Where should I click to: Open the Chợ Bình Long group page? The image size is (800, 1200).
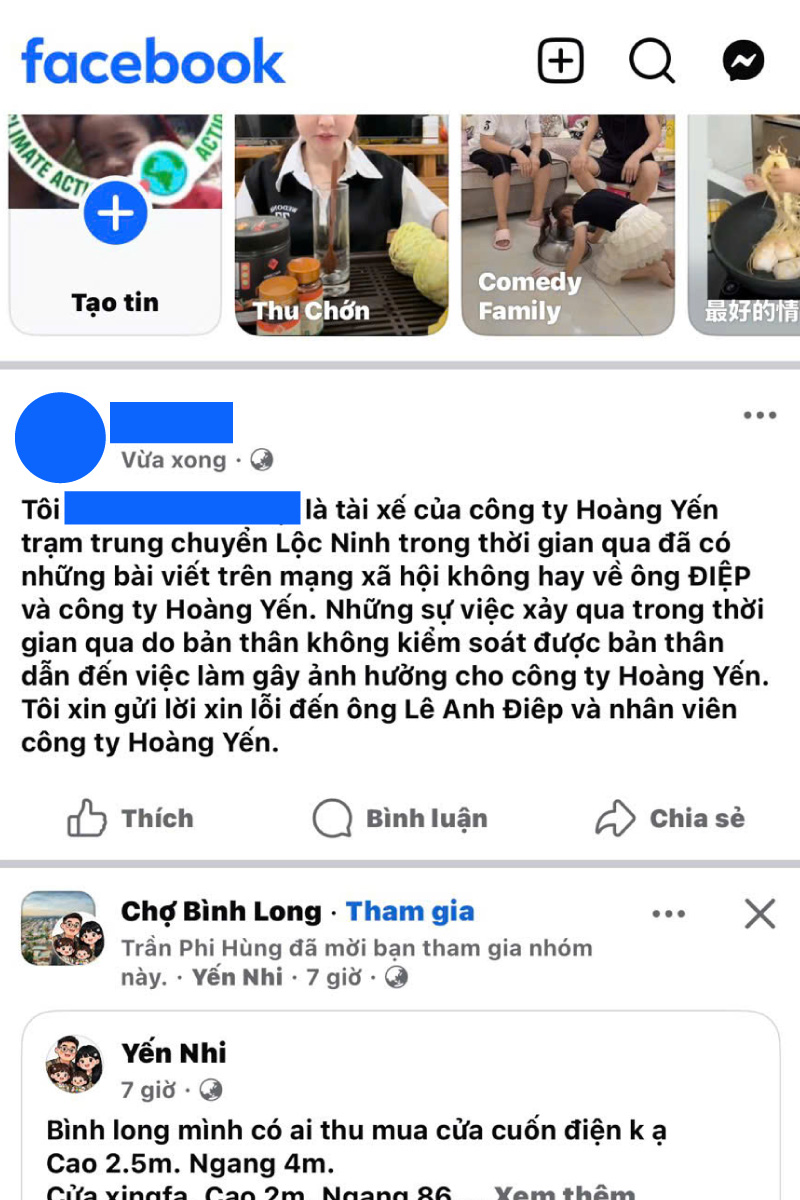tap(221, 912)
